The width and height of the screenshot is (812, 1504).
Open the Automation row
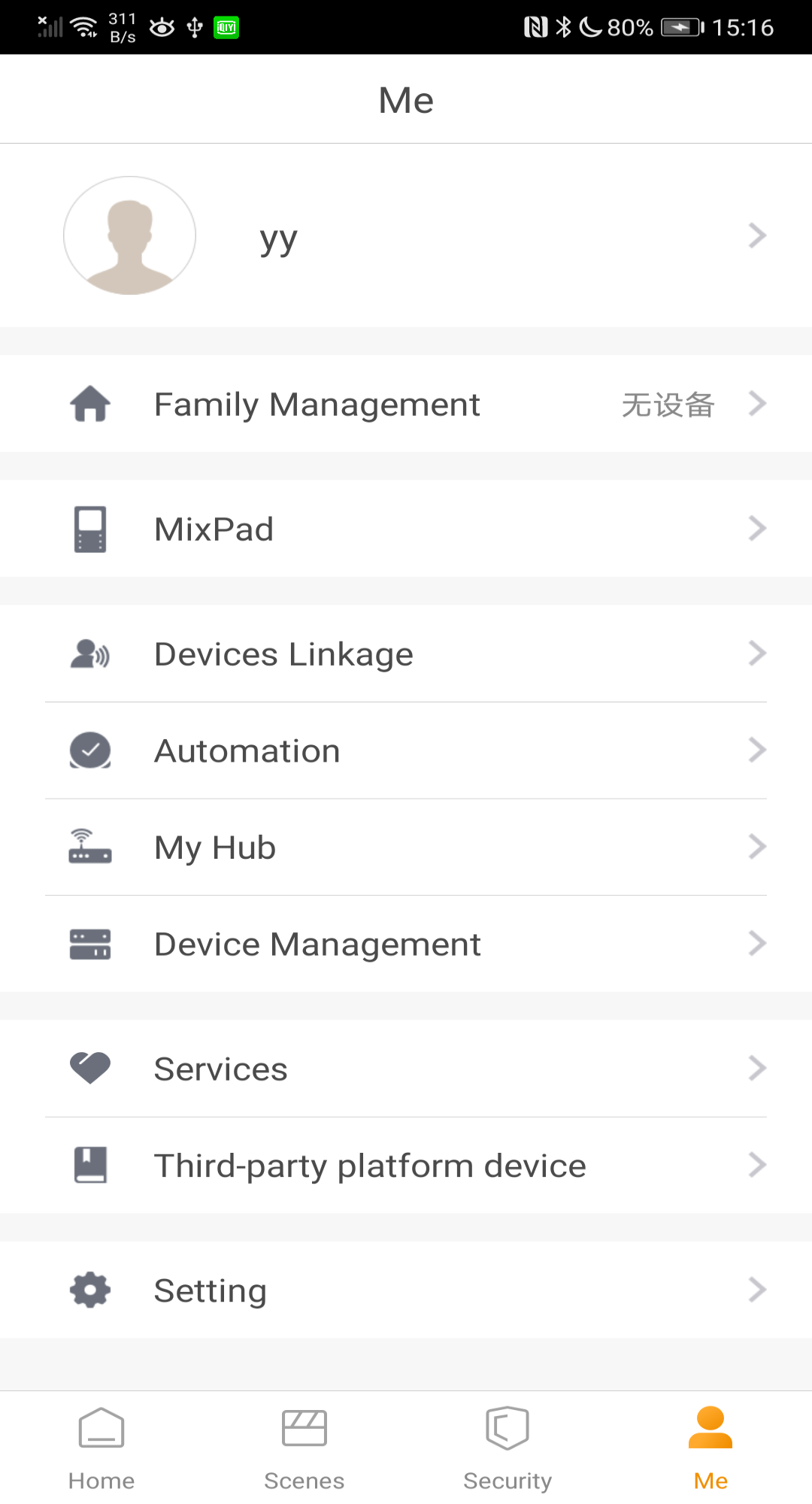(406, 750)
